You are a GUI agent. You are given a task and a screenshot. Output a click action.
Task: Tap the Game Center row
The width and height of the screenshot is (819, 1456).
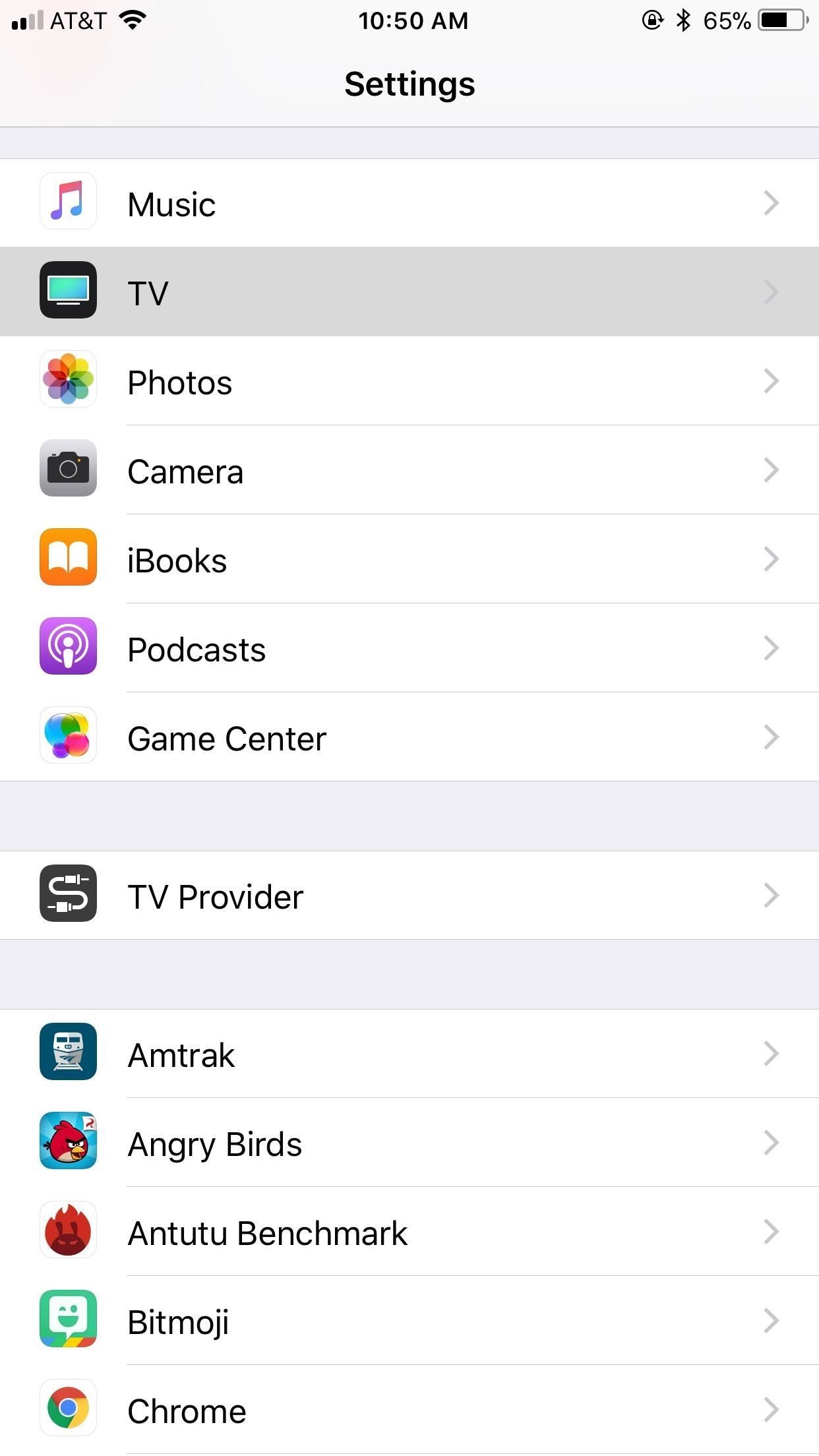409,737
